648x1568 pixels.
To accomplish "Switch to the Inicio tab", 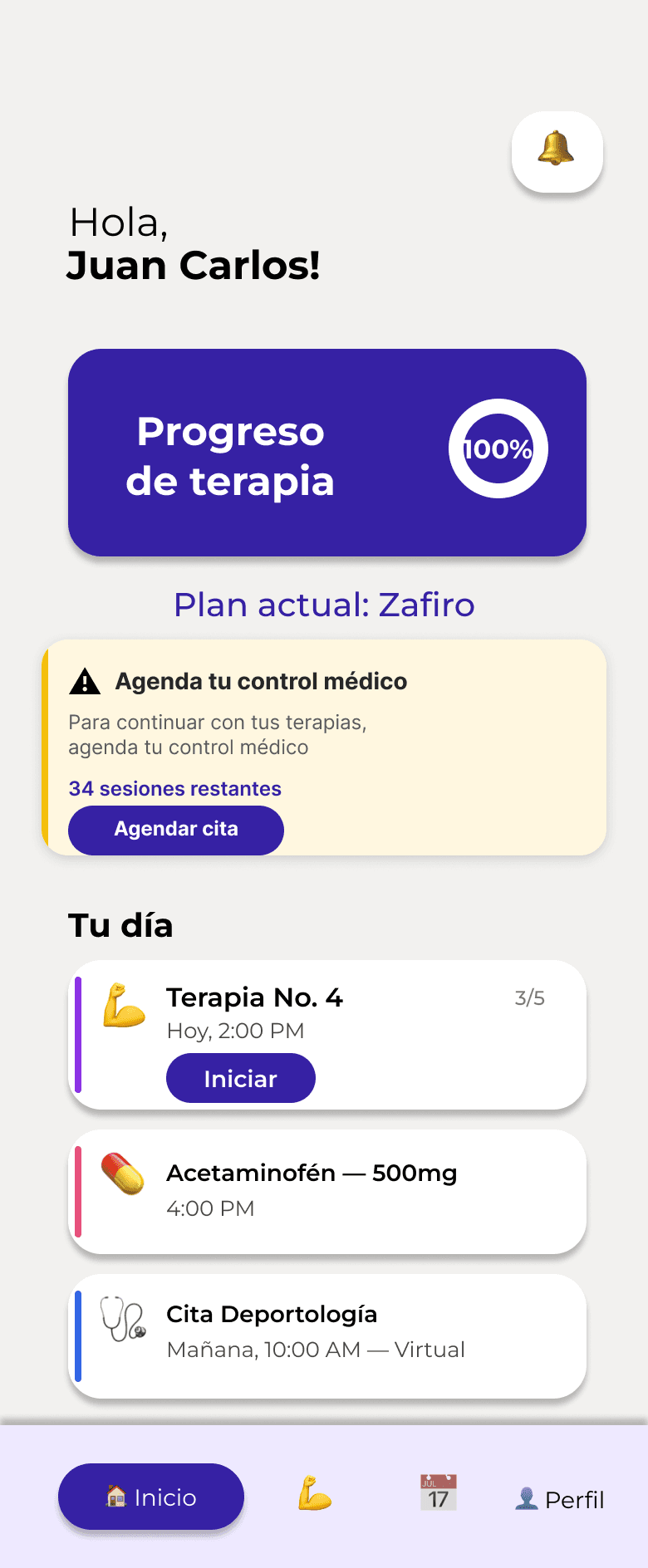I will 150,1497.
